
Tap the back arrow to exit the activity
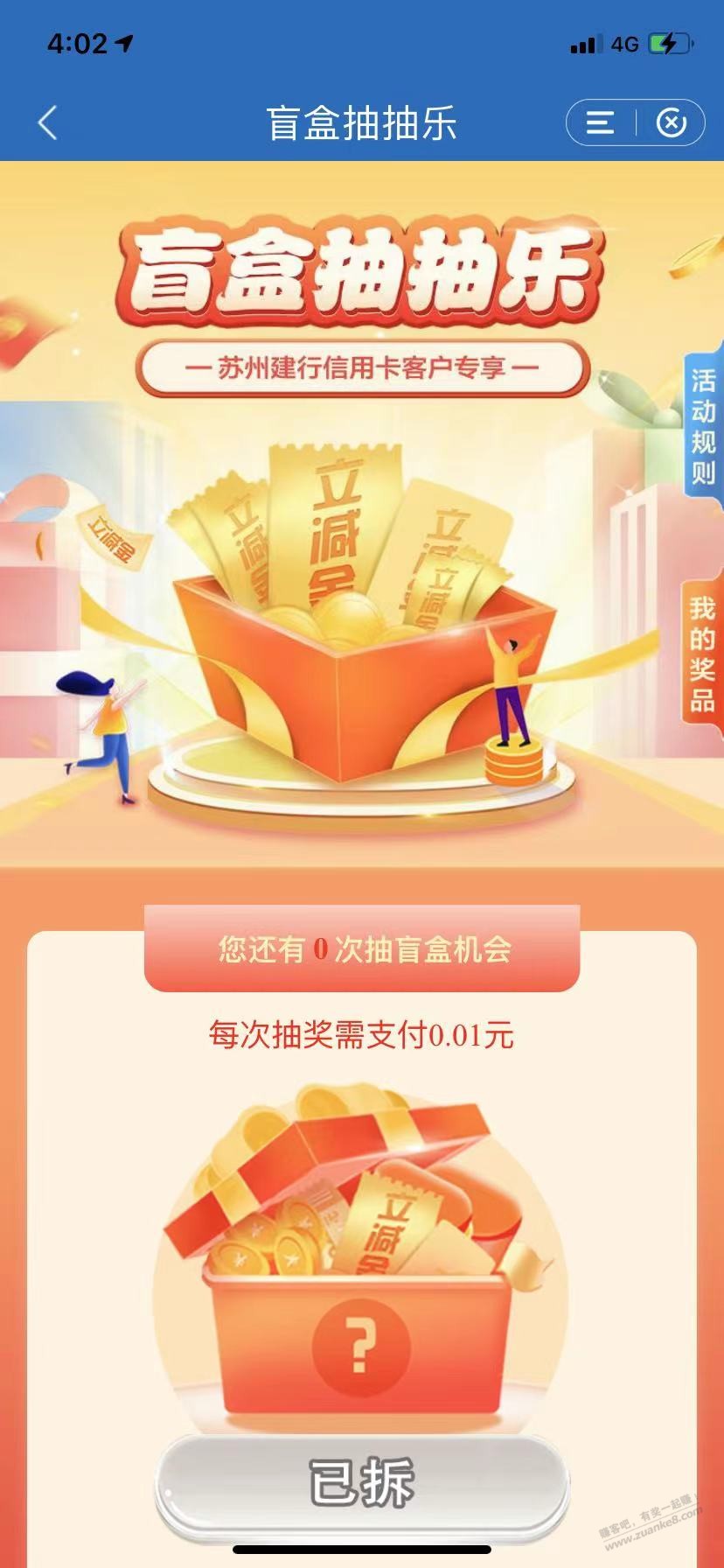click(48, 122)
